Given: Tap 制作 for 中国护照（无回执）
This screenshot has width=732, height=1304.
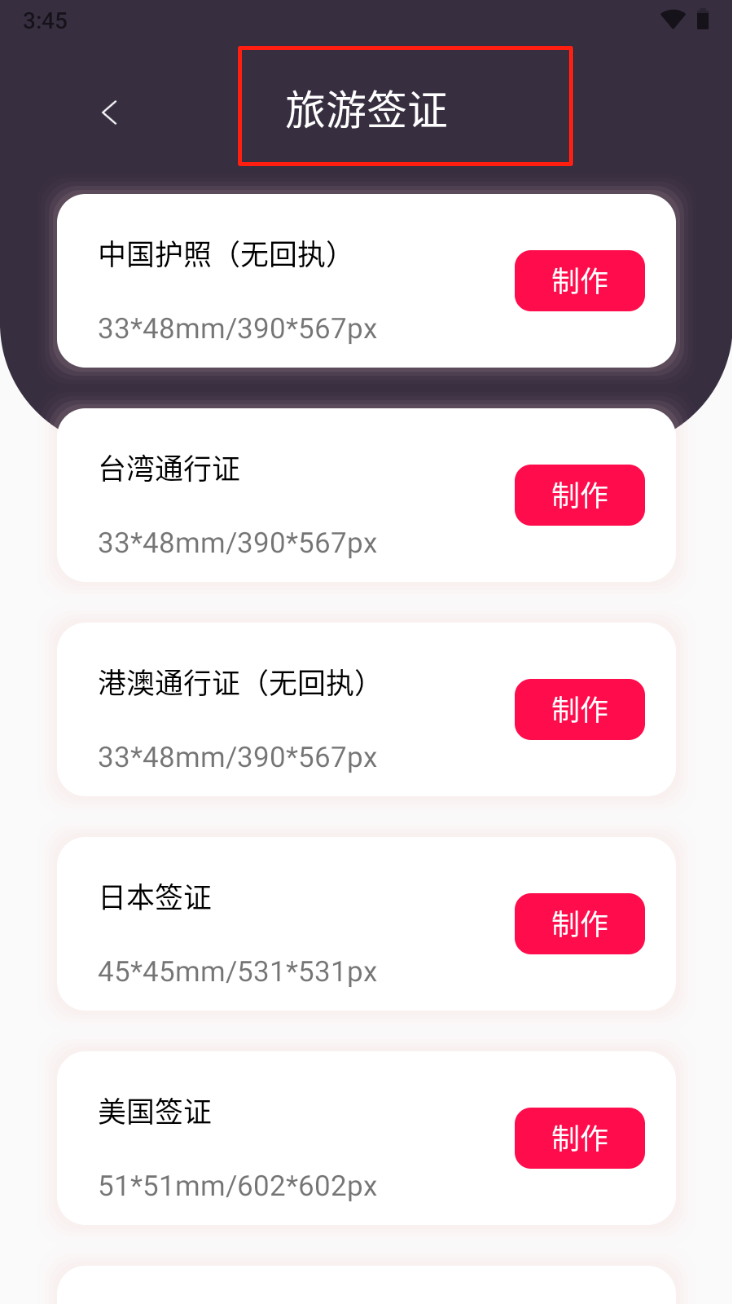Looking at the screenshot, I should 579,281.
